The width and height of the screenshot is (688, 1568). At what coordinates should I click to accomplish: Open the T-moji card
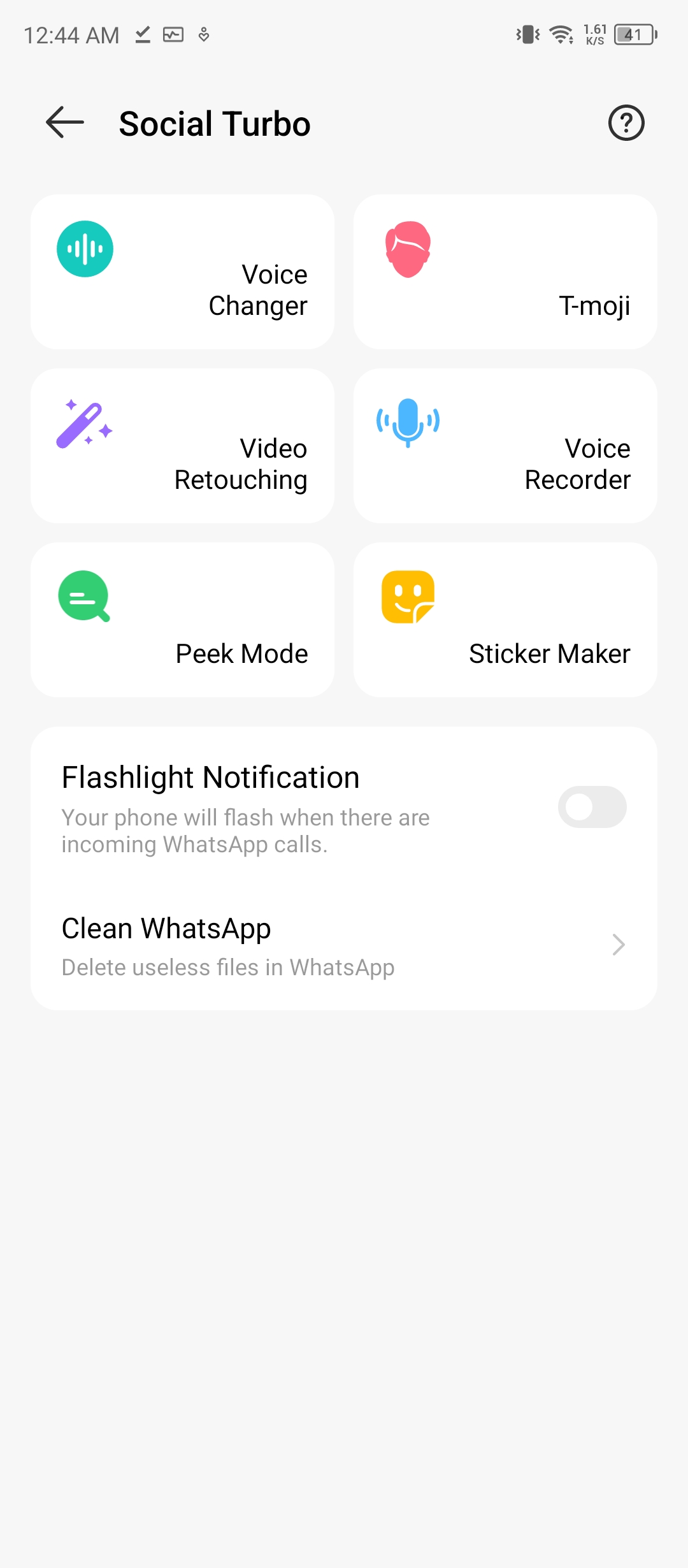[x=505, y=272]
